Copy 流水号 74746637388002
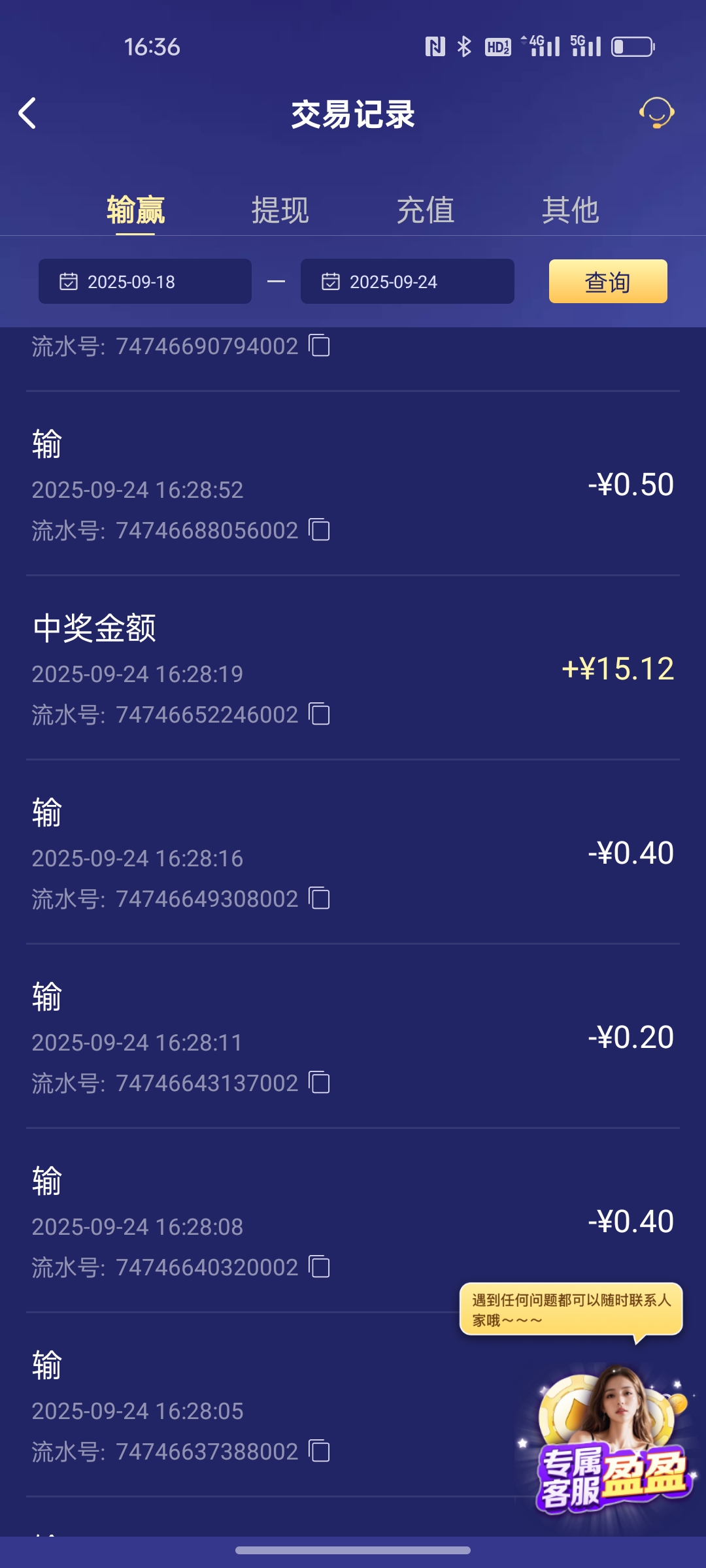The width and height of the screenshot is (706, 1568). click(x=320, y=1452)
